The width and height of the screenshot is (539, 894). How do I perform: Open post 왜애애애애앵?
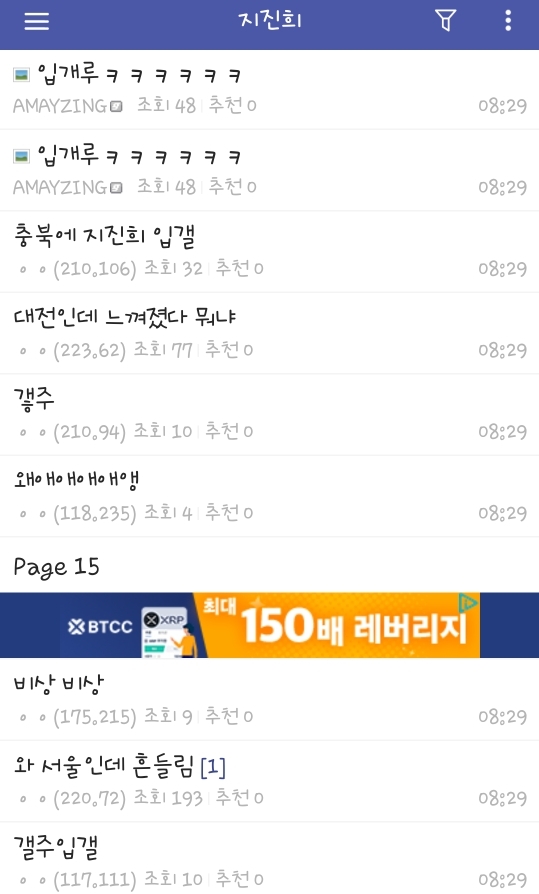269,497
